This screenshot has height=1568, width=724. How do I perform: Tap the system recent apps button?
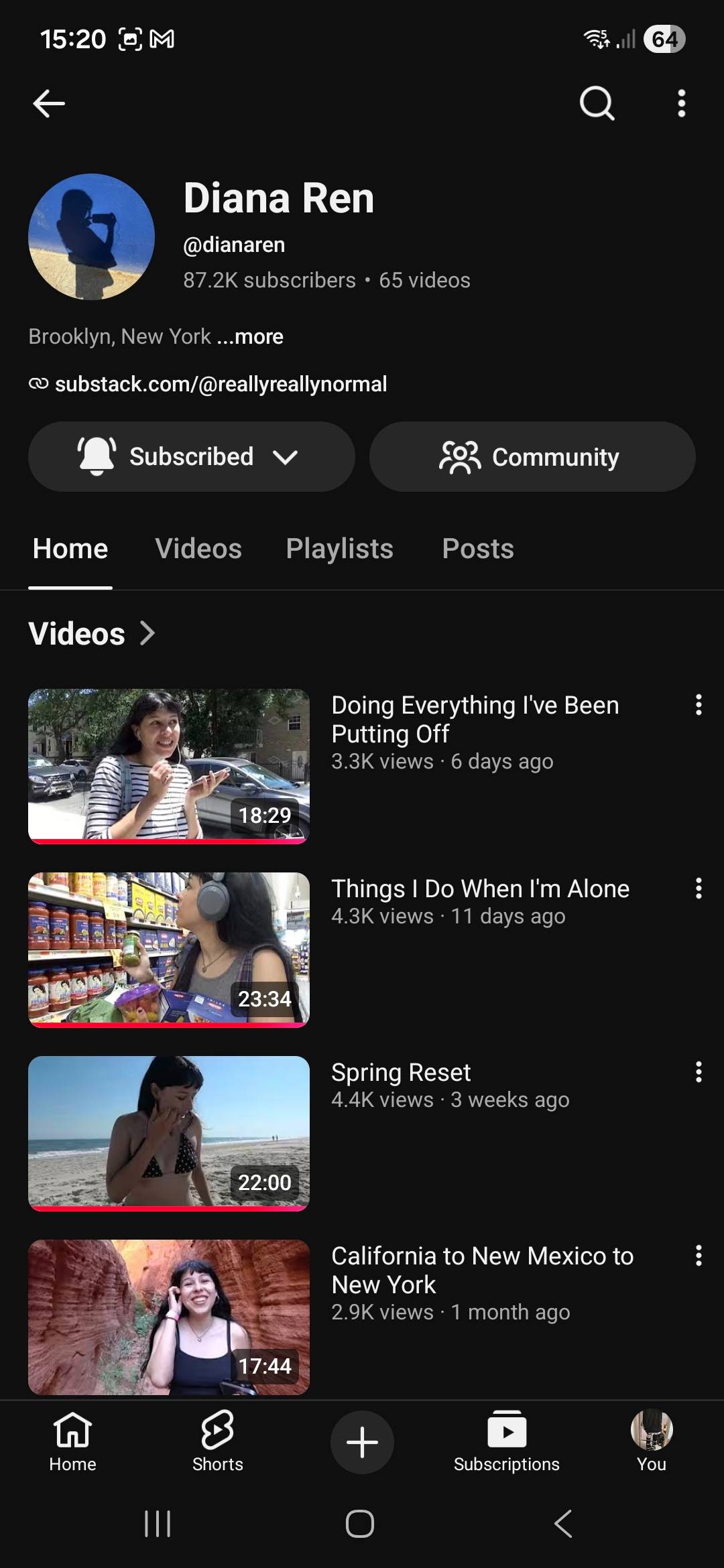tap(158, 1523)
